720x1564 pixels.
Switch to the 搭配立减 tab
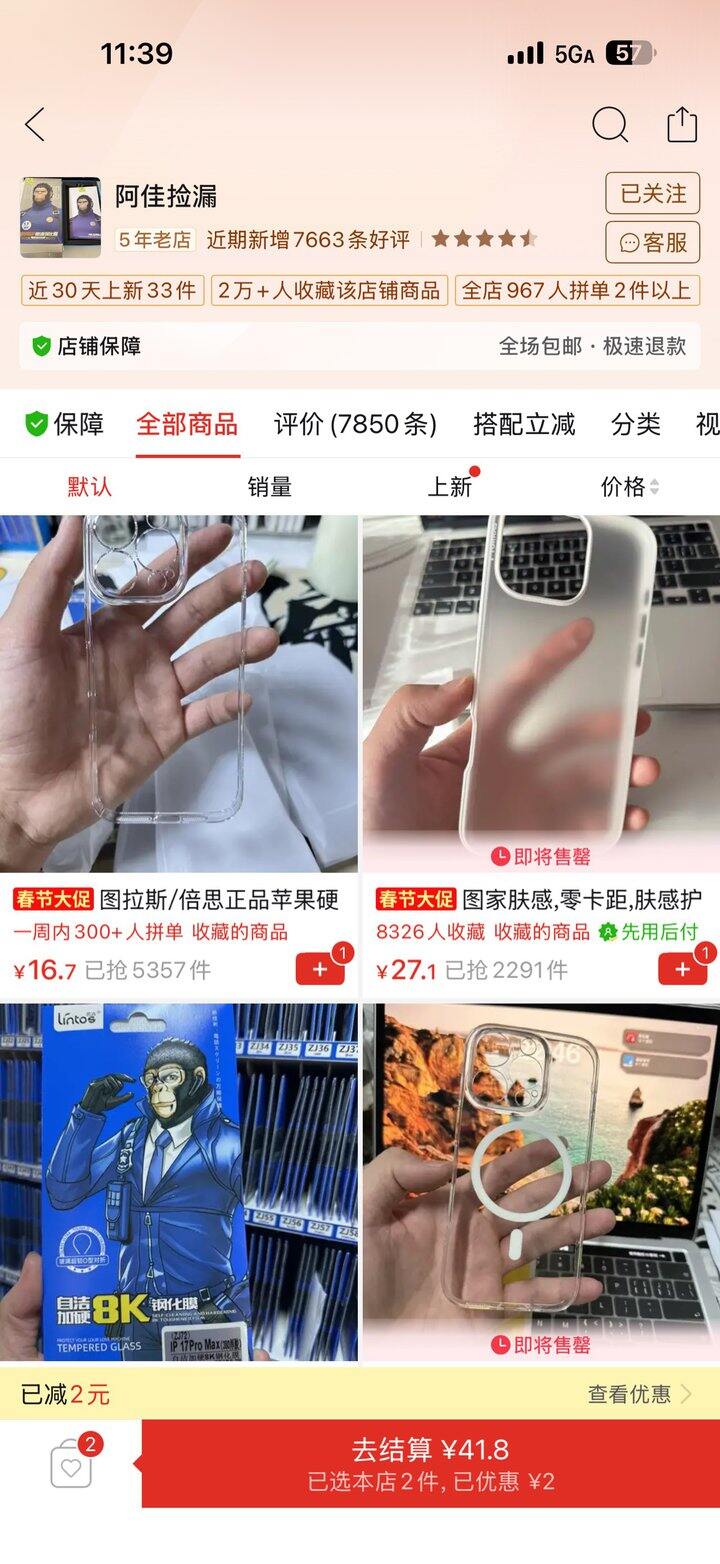[524, 424]
